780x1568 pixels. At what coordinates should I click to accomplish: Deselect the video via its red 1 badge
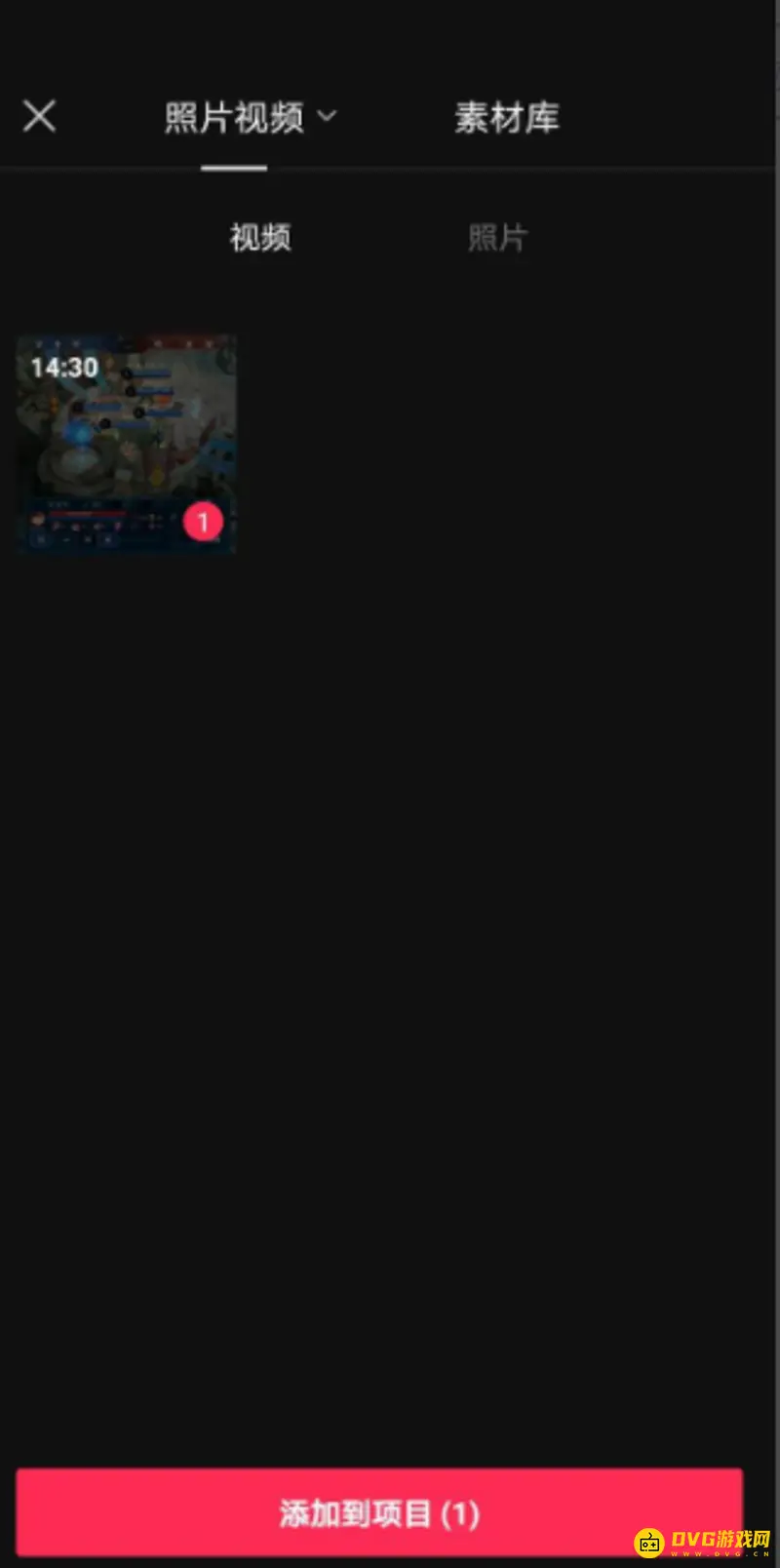(203, 523)
